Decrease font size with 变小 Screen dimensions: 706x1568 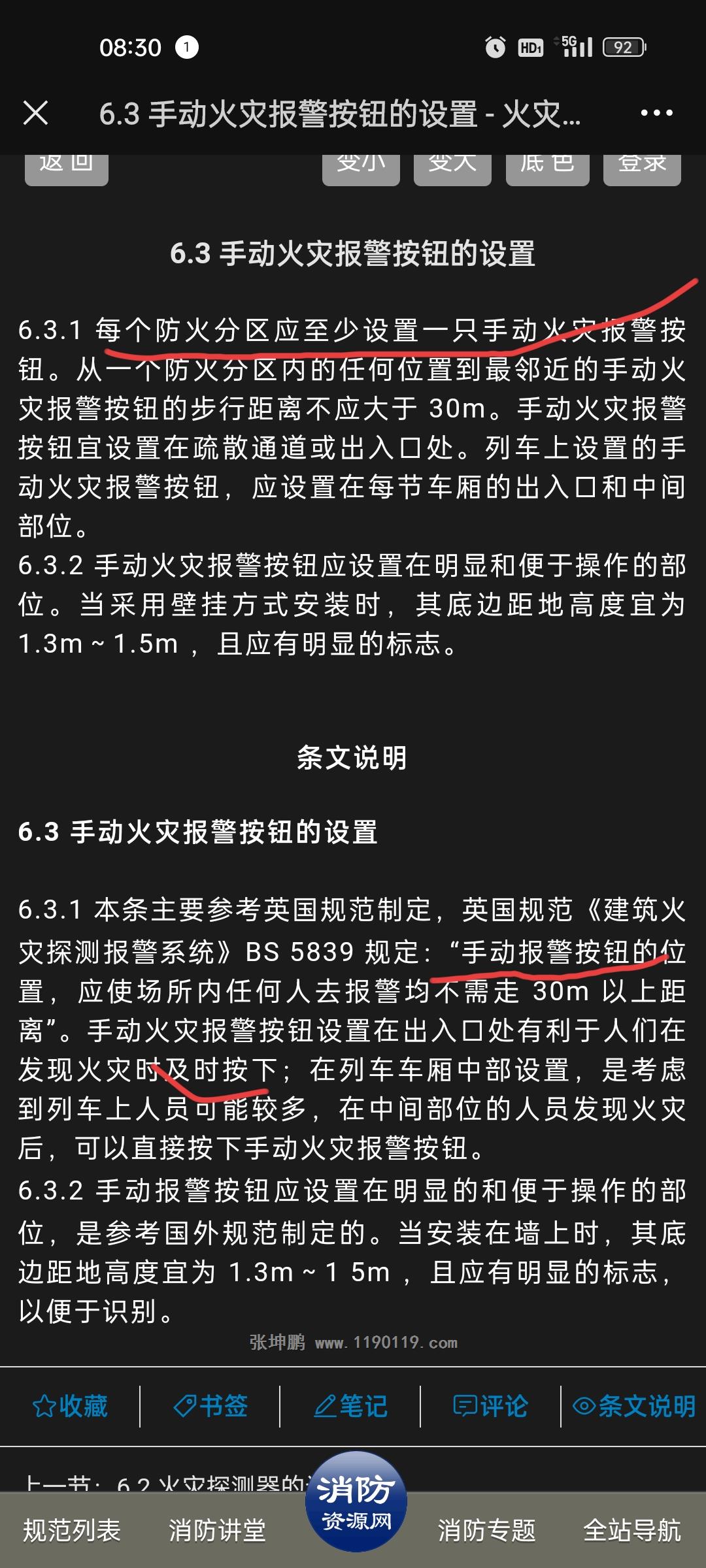[361, 169]
